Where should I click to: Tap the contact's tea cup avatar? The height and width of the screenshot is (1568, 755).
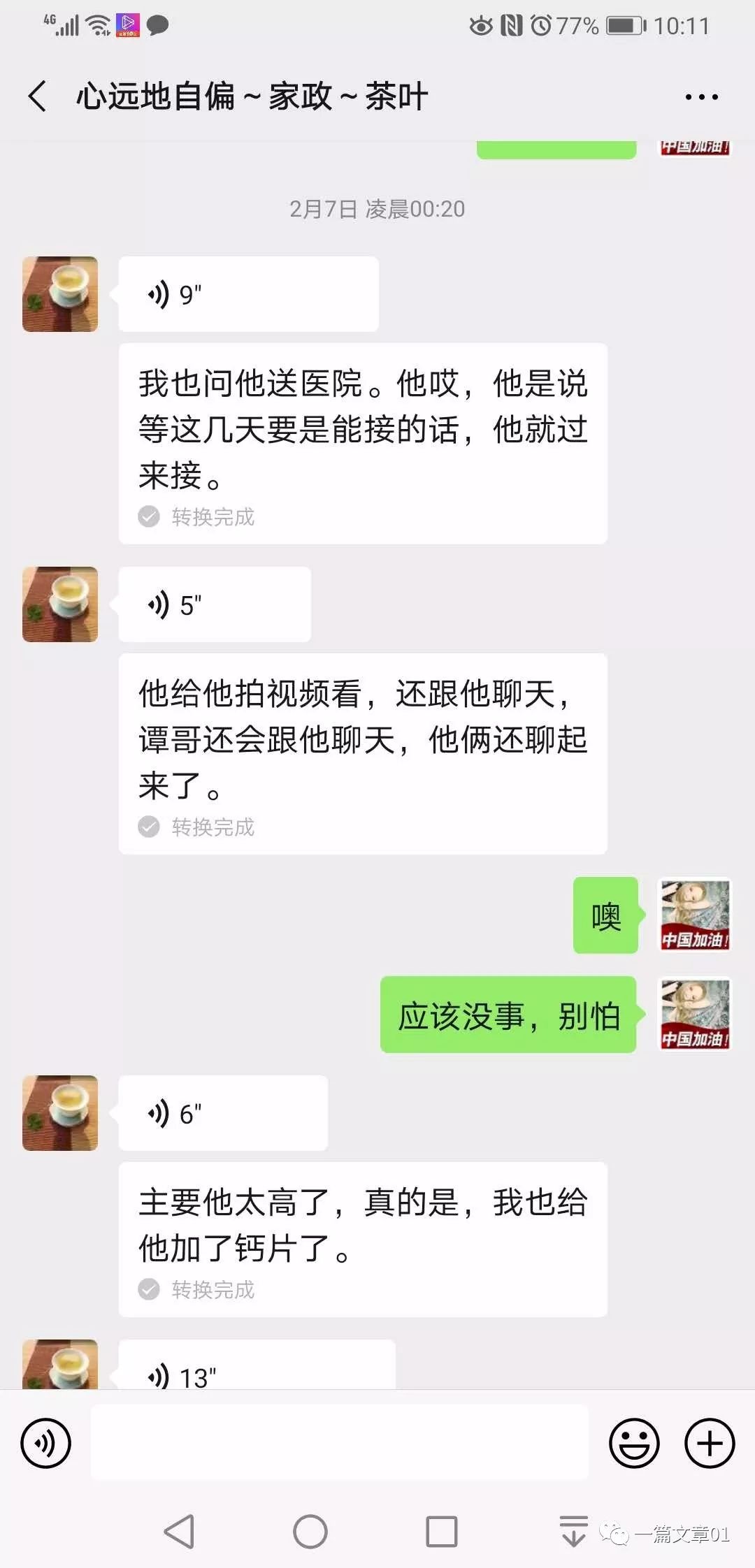[x=59, y=293]
